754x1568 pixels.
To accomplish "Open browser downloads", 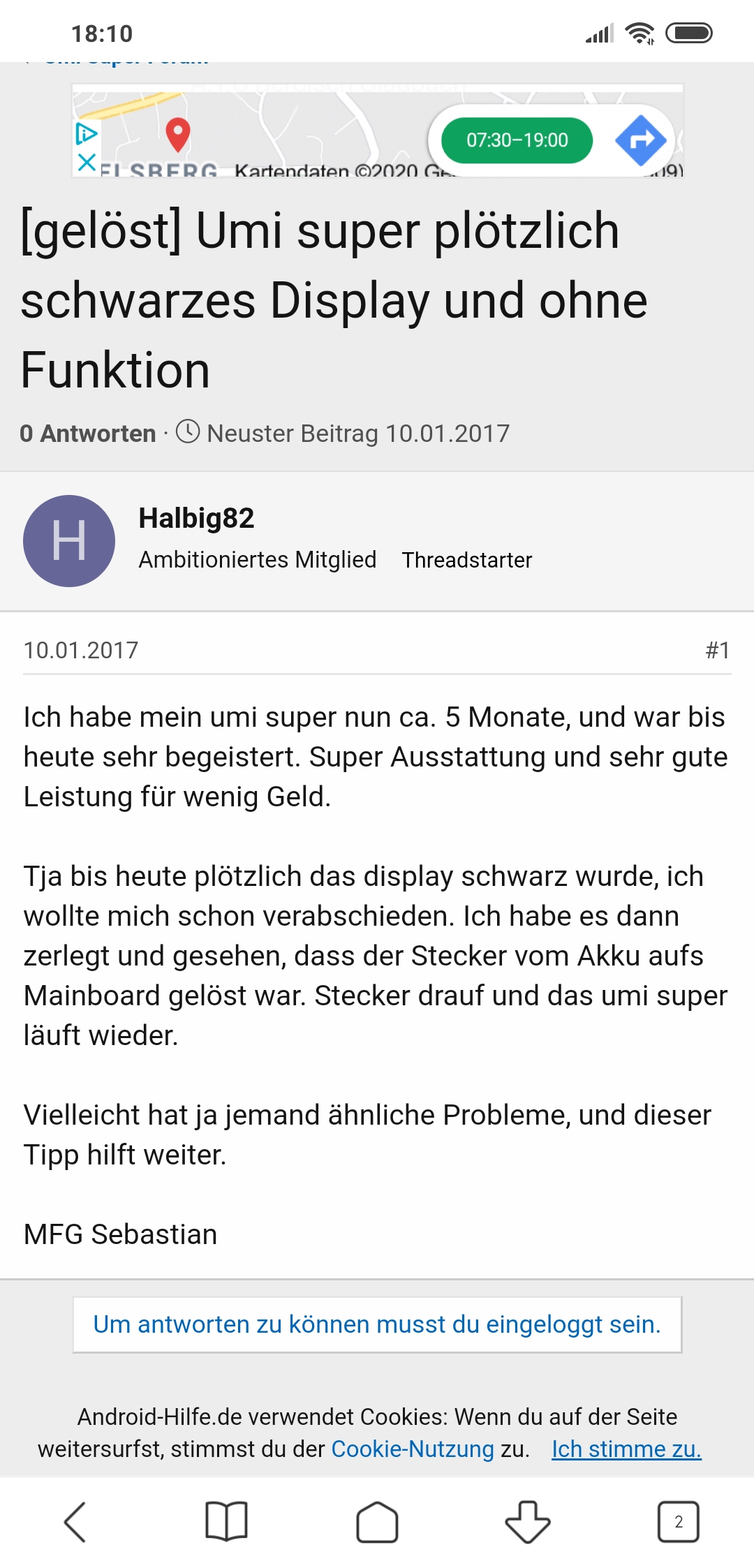I will [x=528, y=1522].
